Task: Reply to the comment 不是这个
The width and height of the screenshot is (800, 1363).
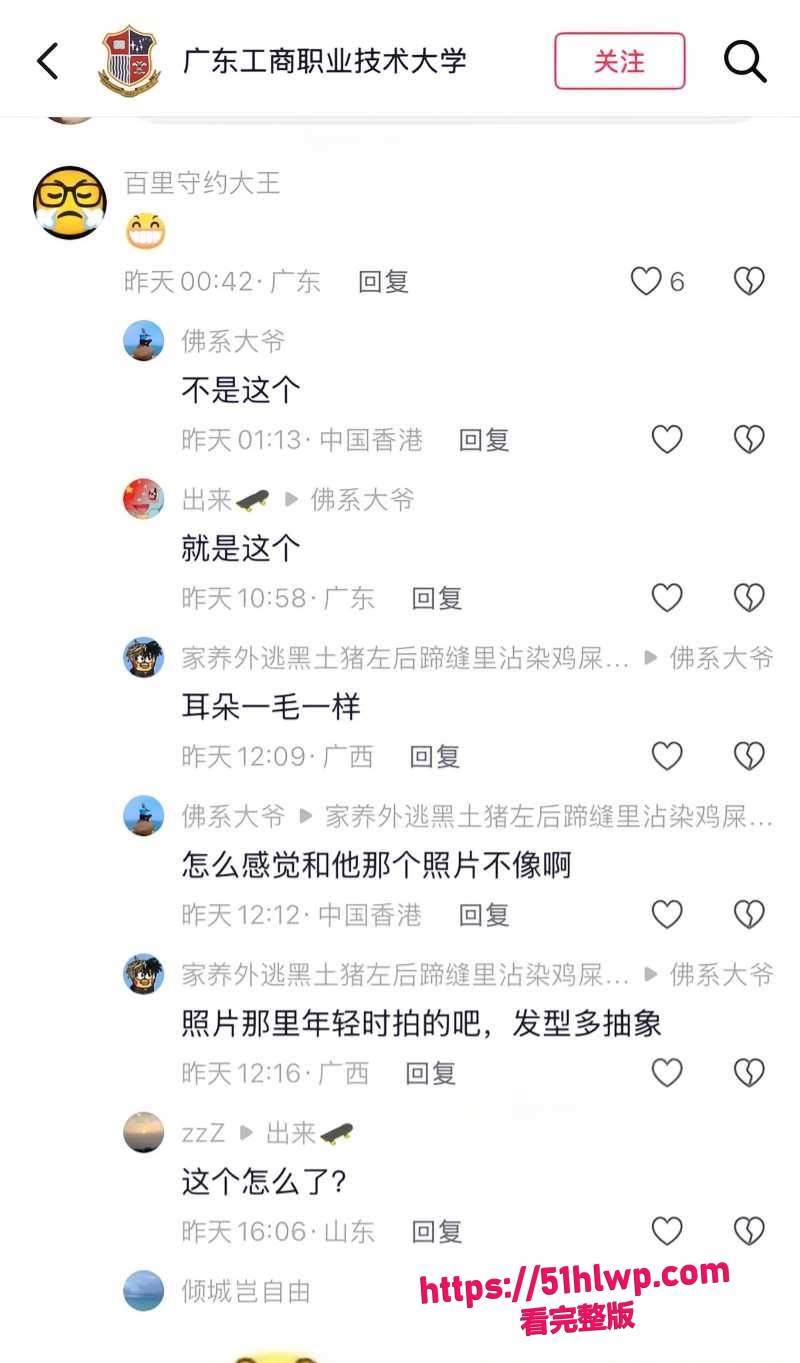Action: click(x=484, y=440)
